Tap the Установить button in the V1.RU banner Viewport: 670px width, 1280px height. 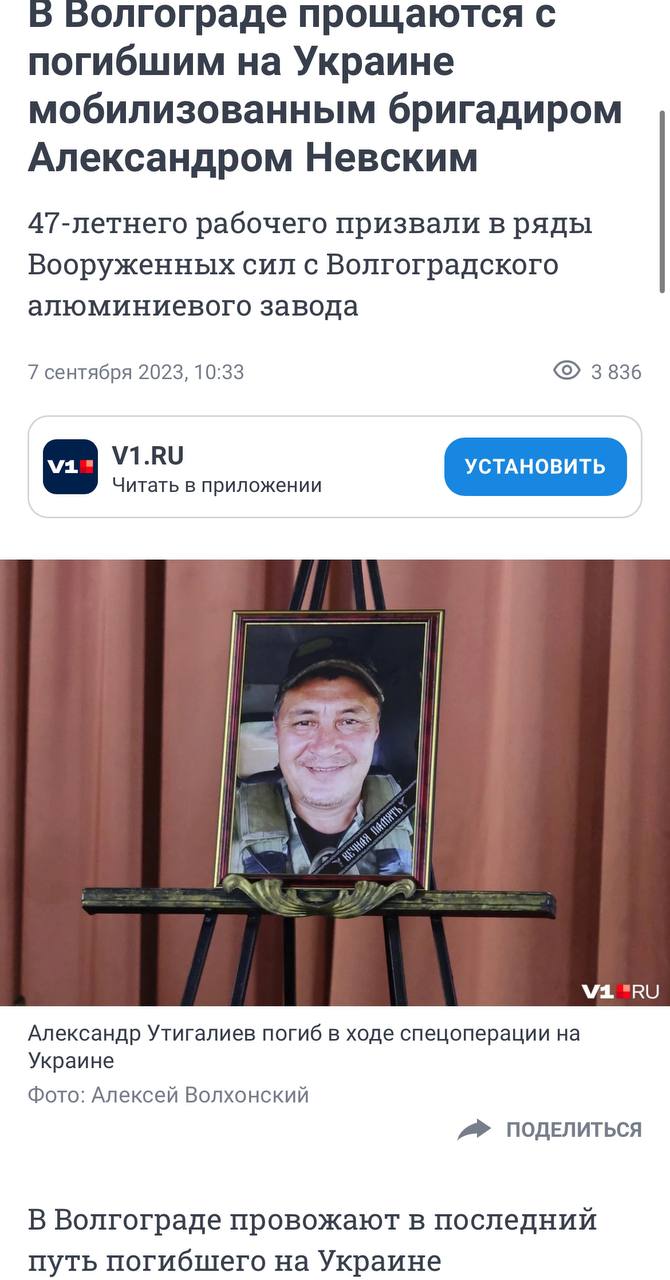[535, 466]
